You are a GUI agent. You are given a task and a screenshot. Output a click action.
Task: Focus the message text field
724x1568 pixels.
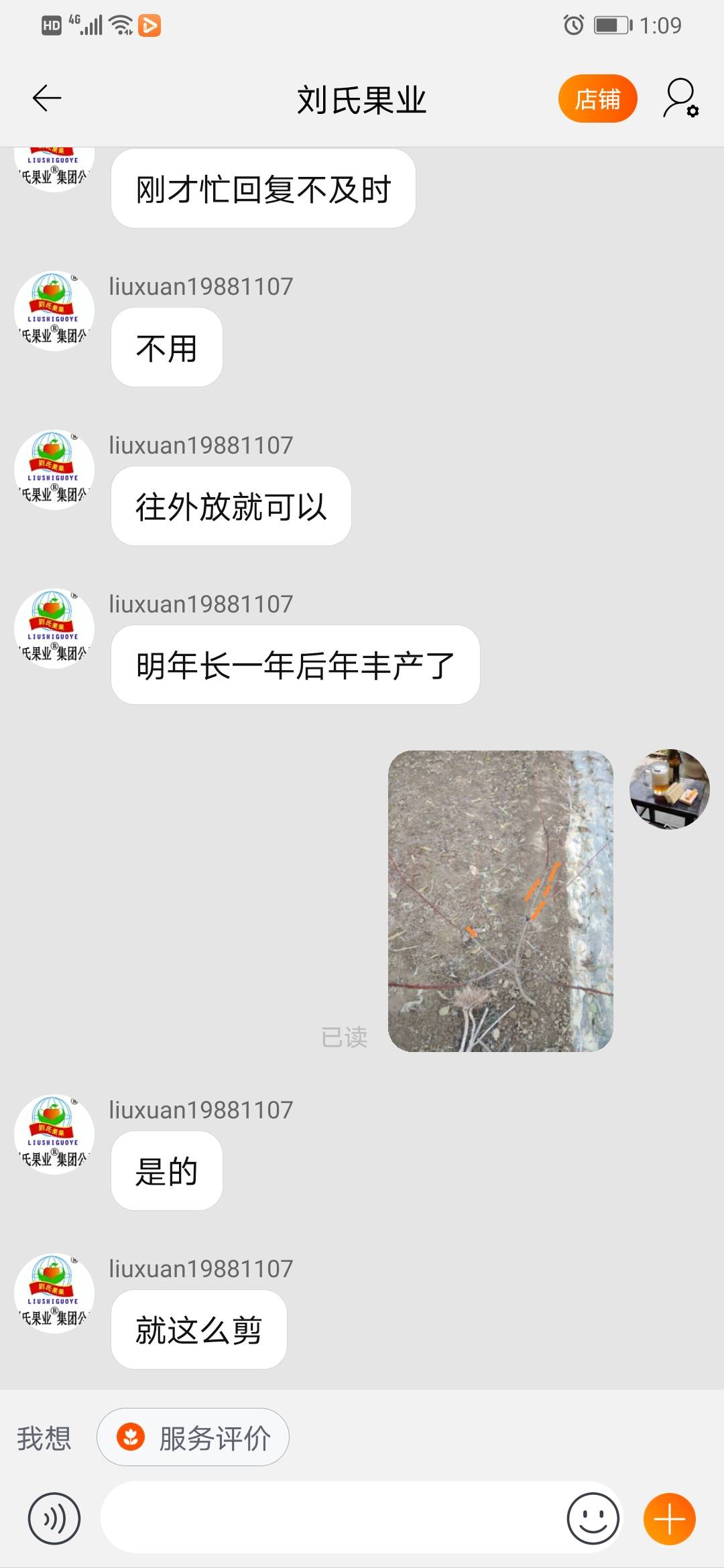click(x=328, y=1518)
